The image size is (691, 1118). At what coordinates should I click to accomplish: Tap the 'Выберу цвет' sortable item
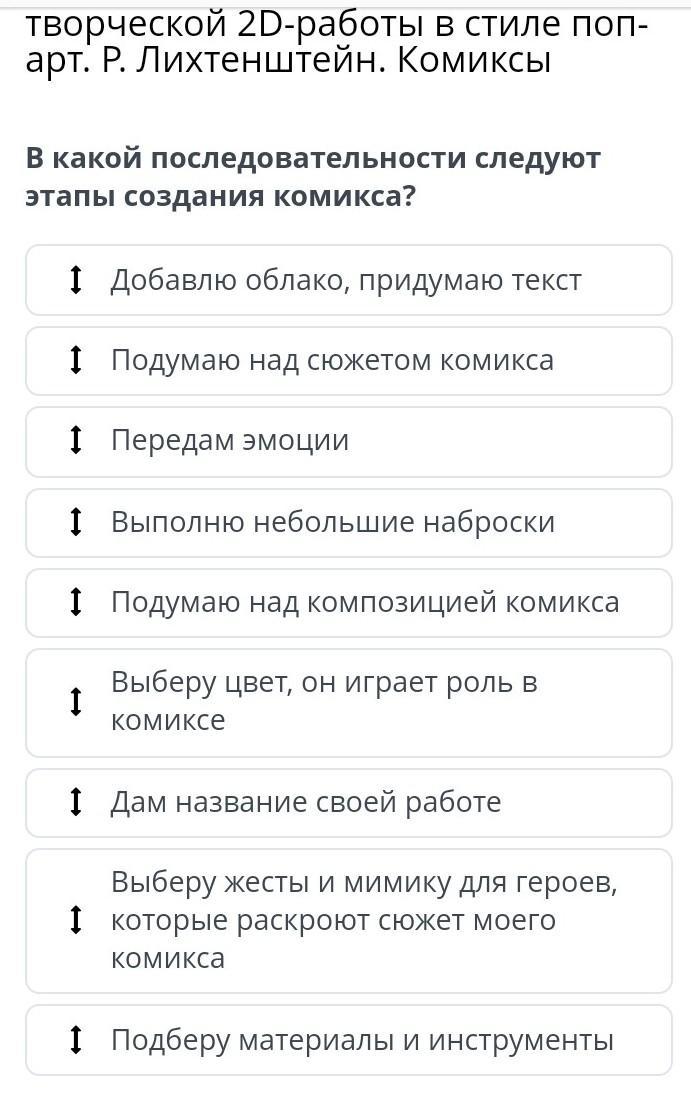click(x=349, y=702)
